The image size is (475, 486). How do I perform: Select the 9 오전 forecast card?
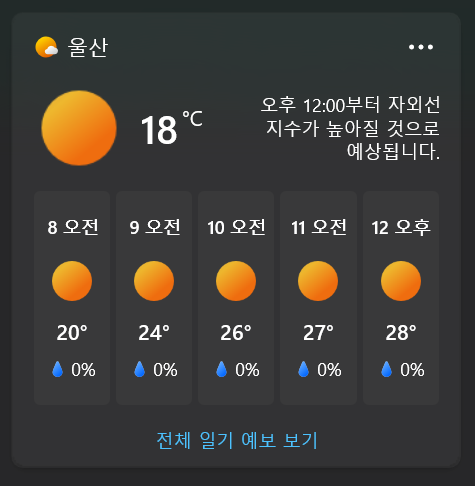[x=154, y=298]
